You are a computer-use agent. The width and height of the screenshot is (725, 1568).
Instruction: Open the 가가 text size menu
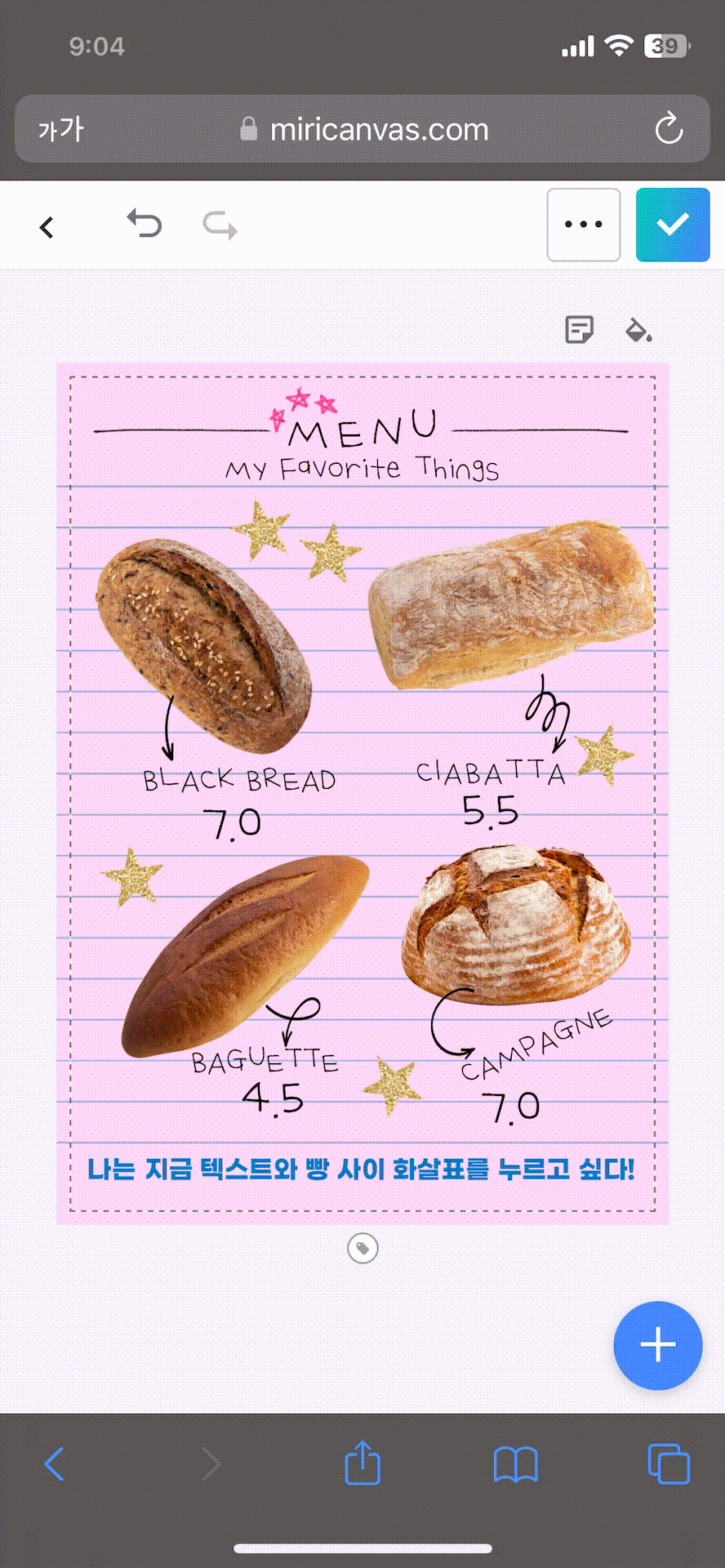61,129
